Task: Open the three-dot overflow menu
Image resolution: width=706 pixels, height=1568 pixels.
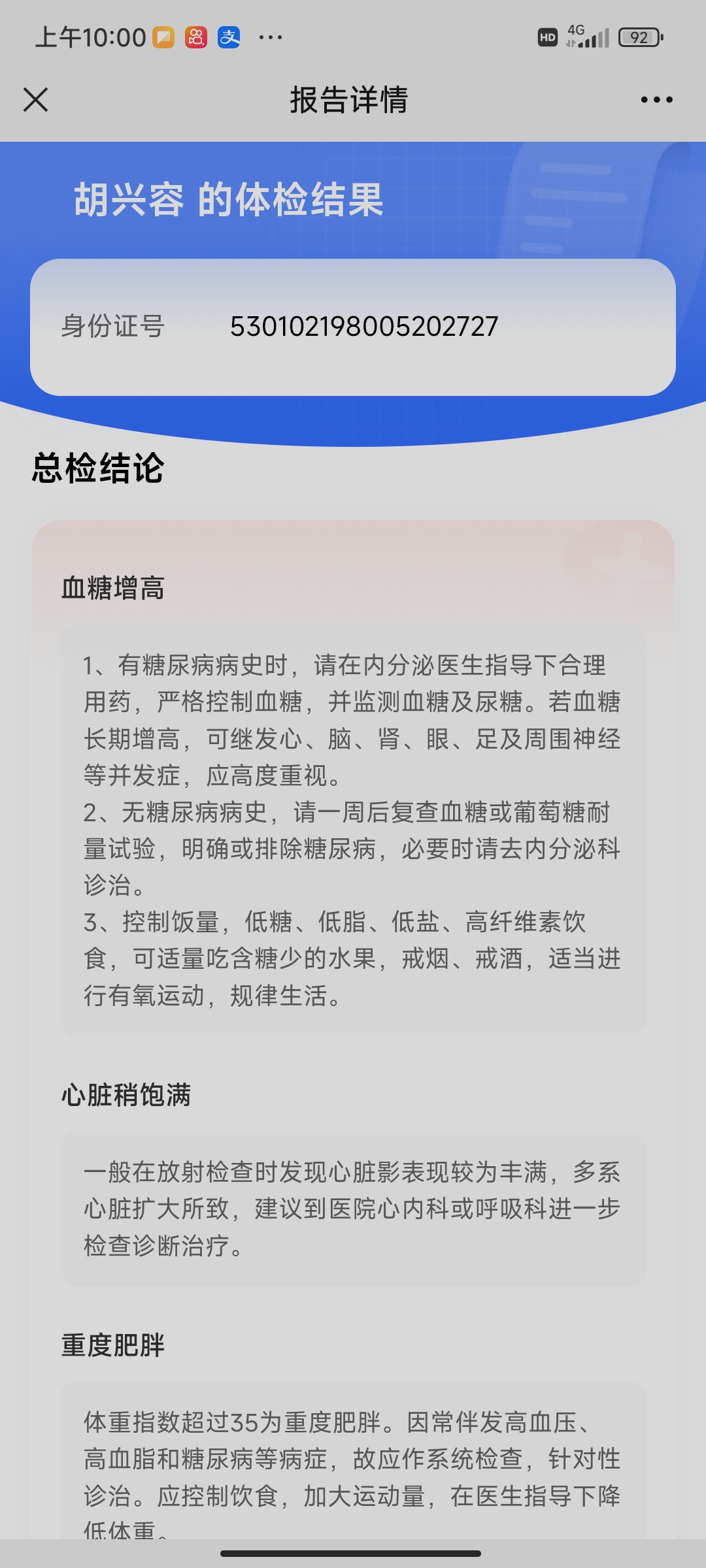Action: [x=656, y=100]
